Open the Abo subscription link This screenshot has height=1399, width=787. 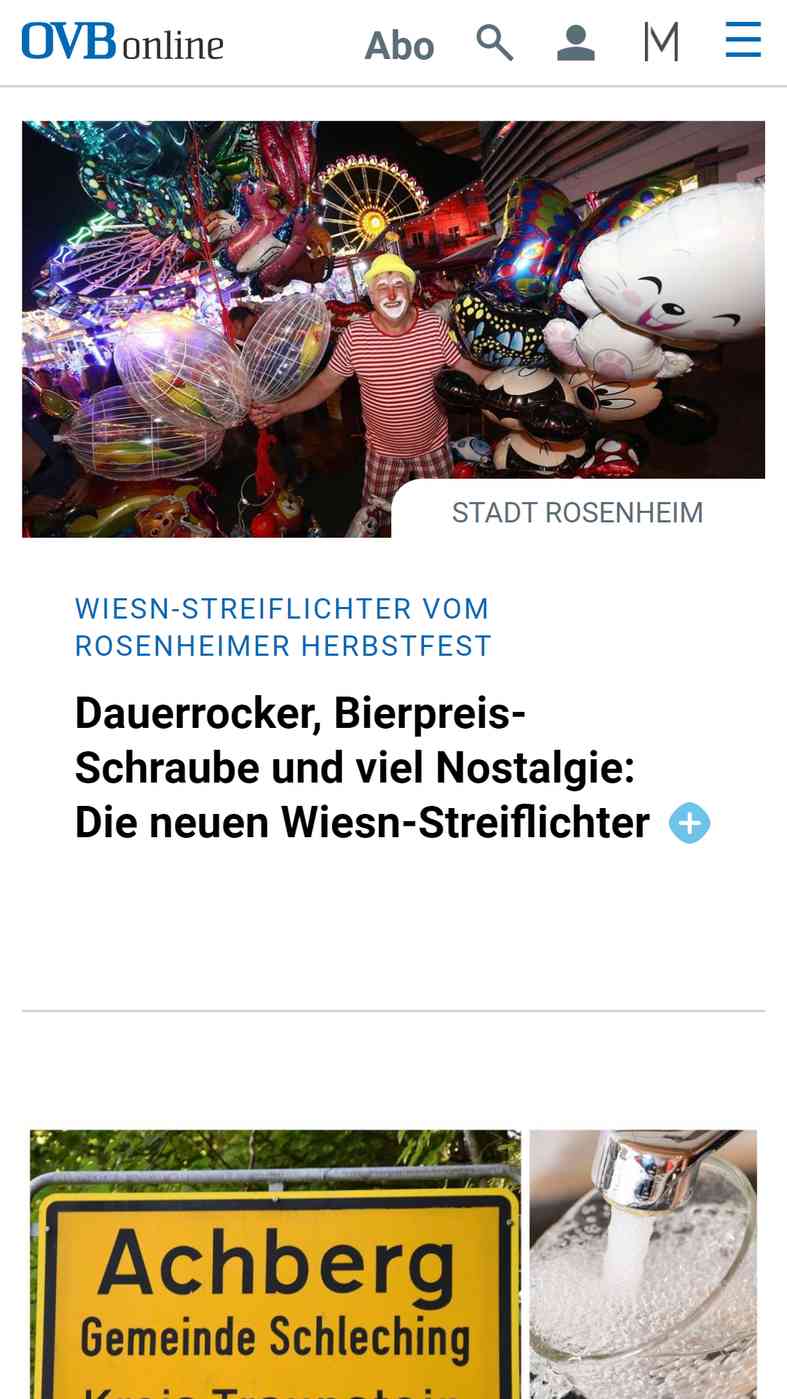(x=399, y=45)
